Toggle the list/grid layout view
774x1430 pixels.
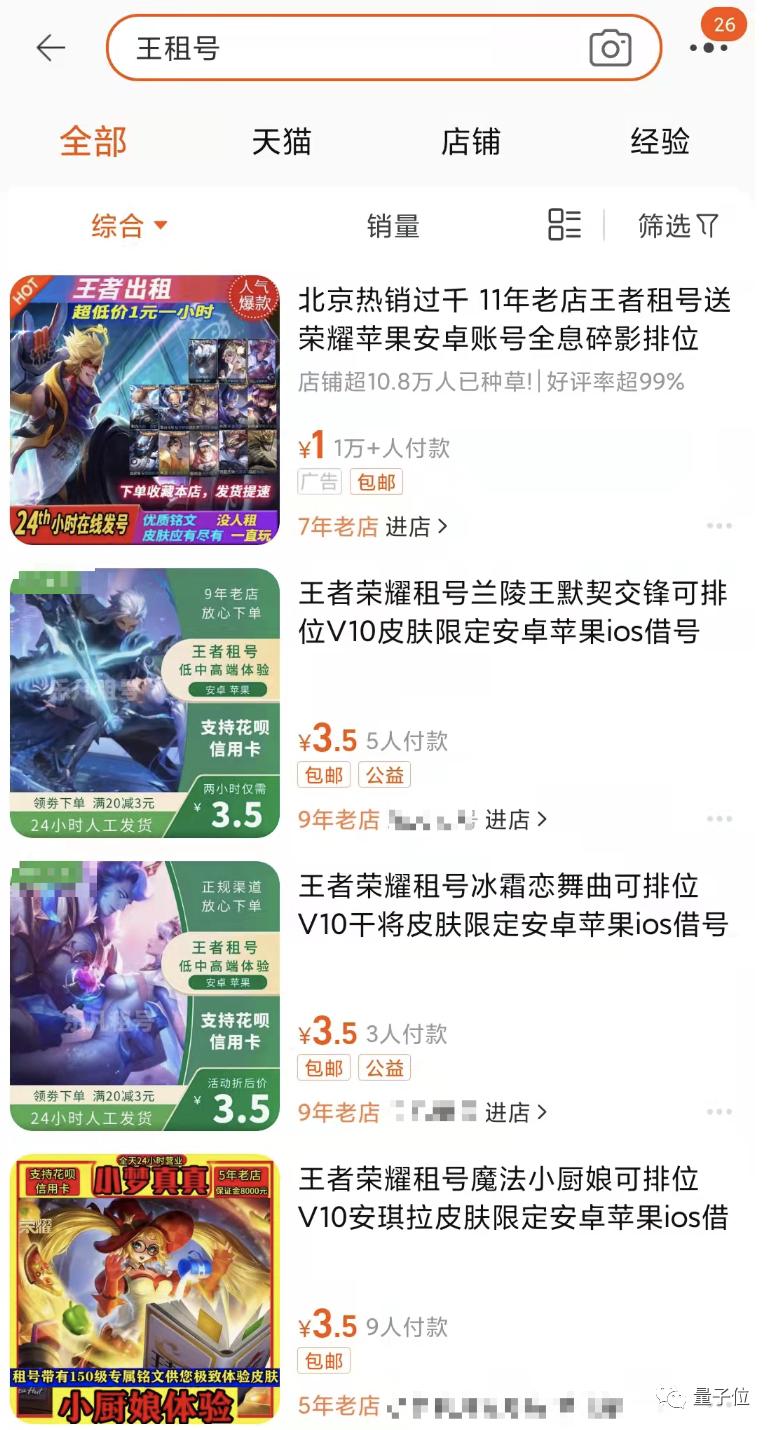[564, 225]
